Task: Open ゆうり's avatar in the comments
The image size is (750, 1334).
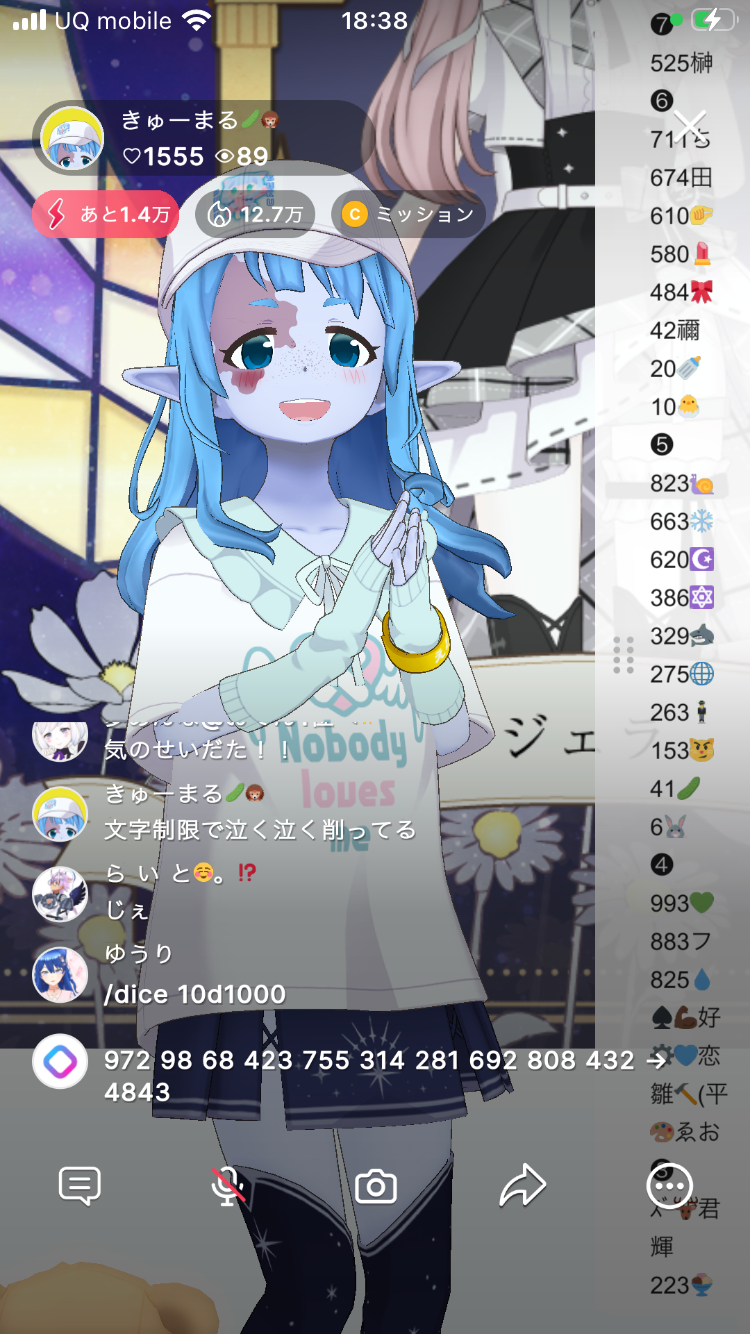Action: (60, 974)
